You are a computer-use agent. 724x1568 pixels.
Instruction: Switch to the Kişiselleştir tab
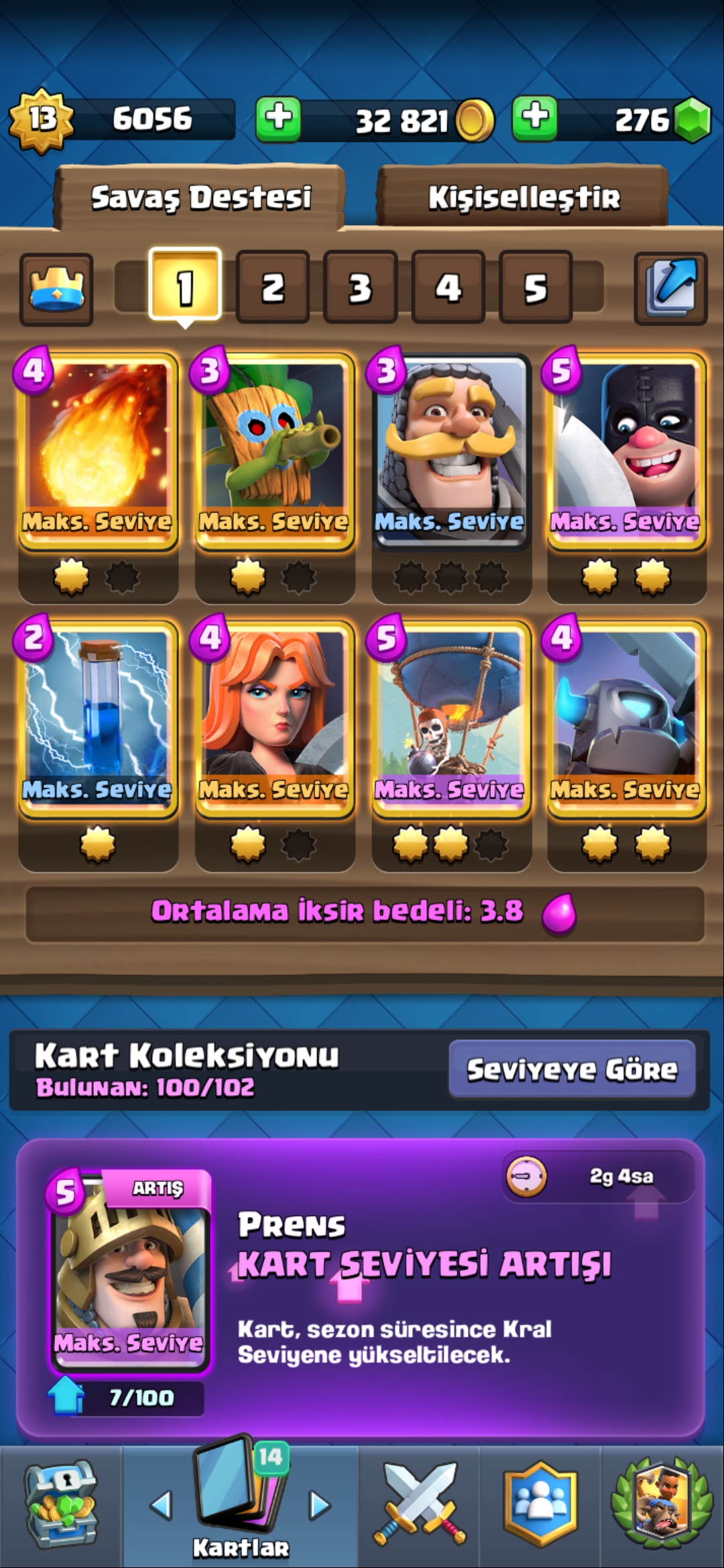(524, 197)
